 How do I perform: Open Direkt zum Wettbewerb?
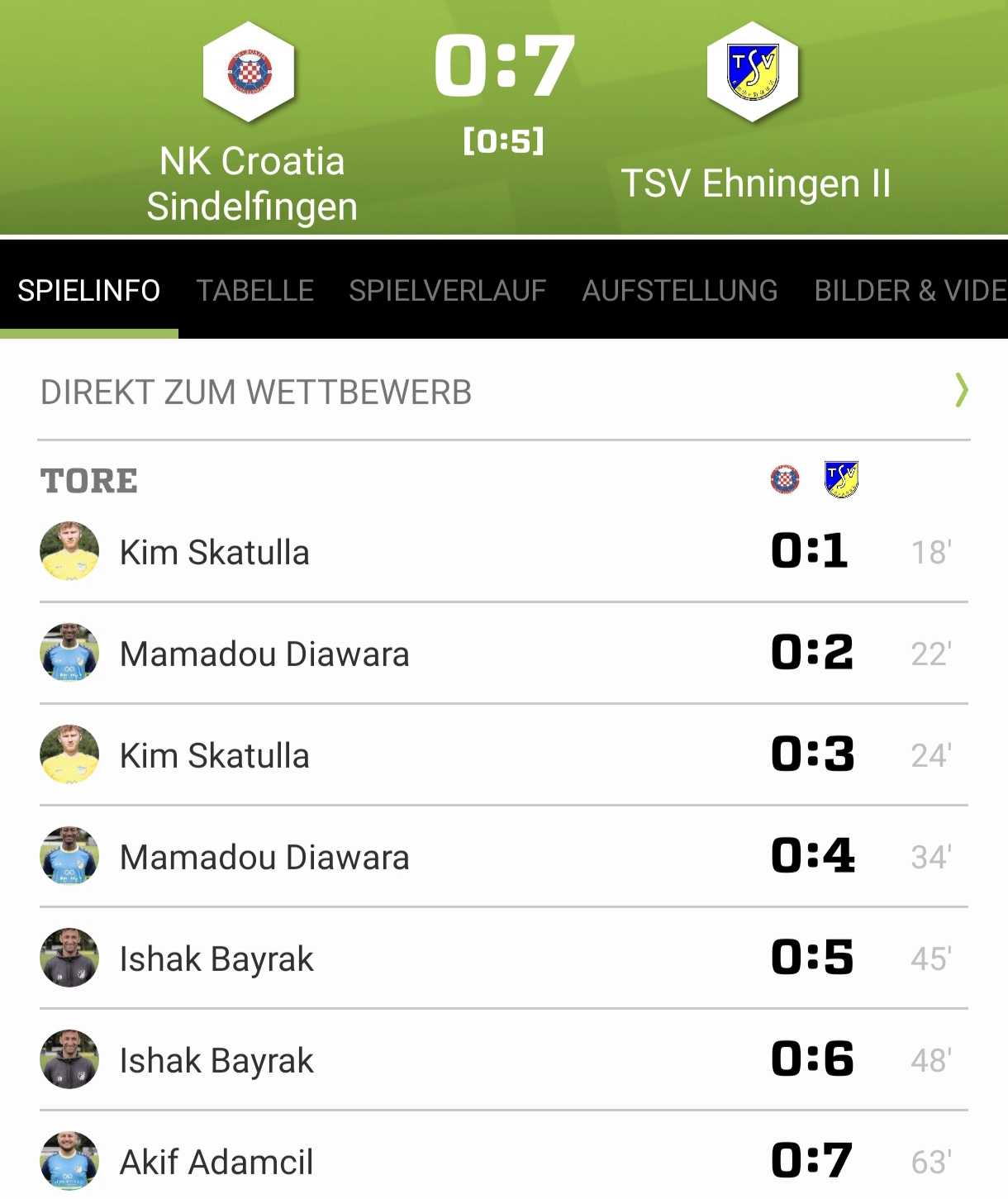point(503,392)
